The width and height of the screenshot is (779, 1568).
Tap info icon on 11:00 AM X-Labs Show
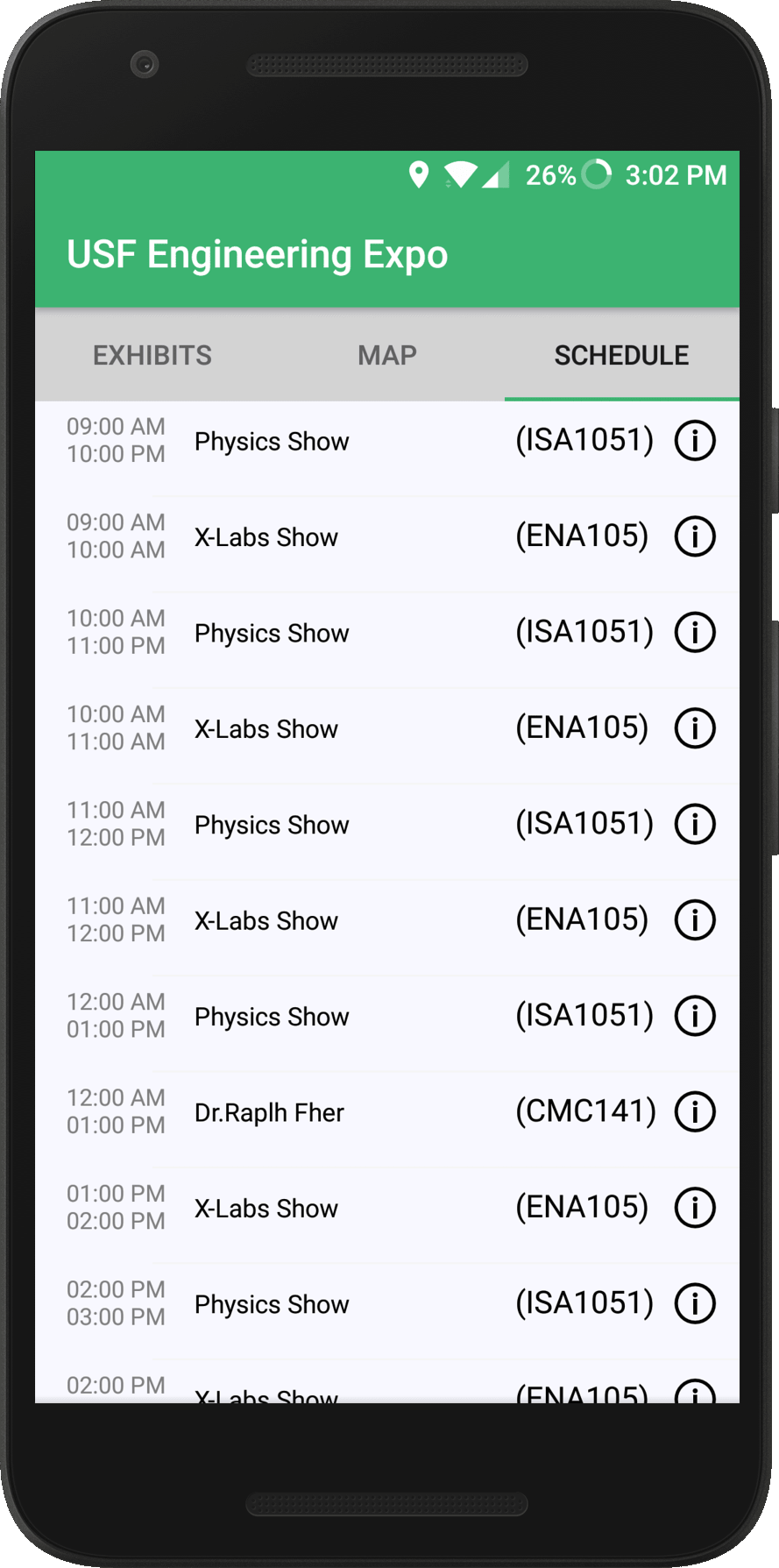tap(695, 920)
